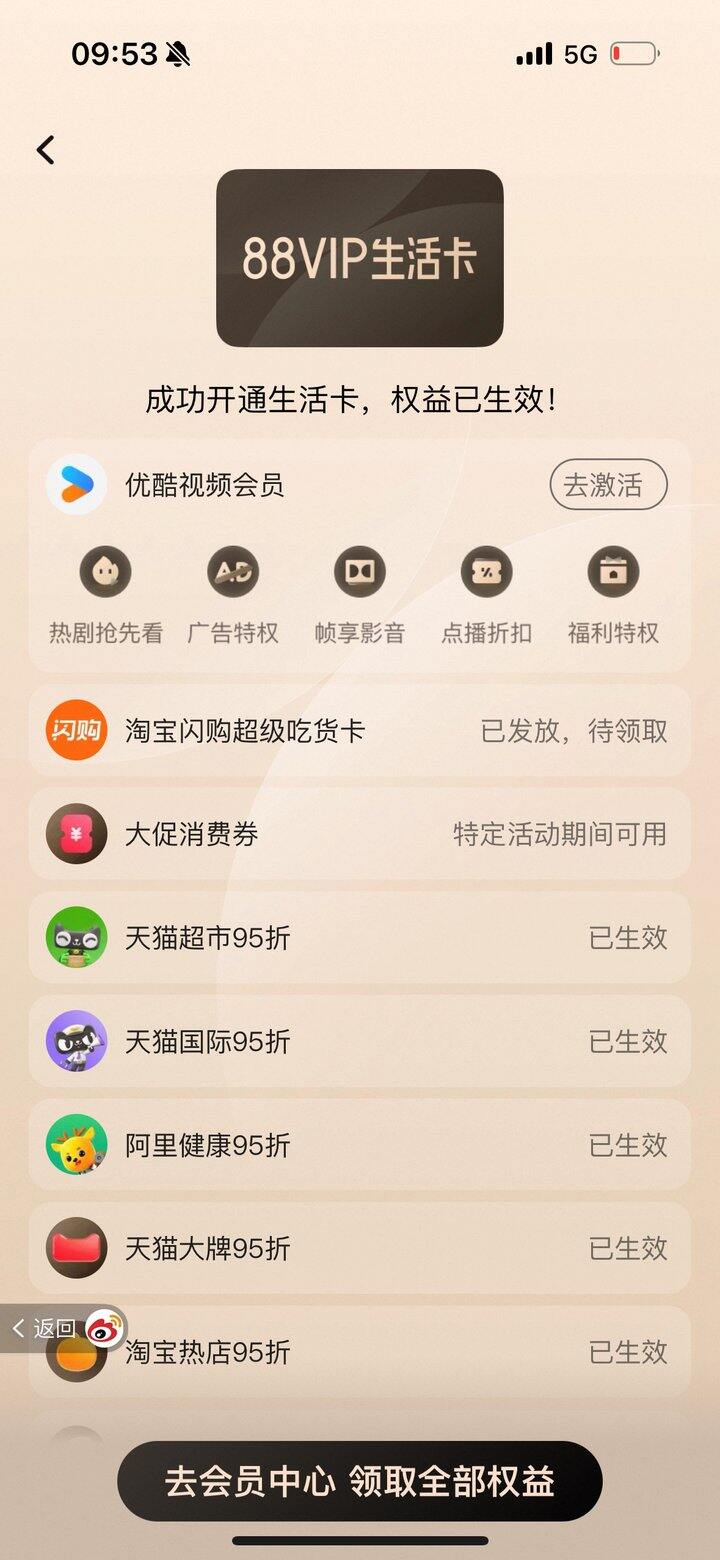Open the 淘宝热店 orange icon
720x1560 pixels.
tap(76, 1353)
